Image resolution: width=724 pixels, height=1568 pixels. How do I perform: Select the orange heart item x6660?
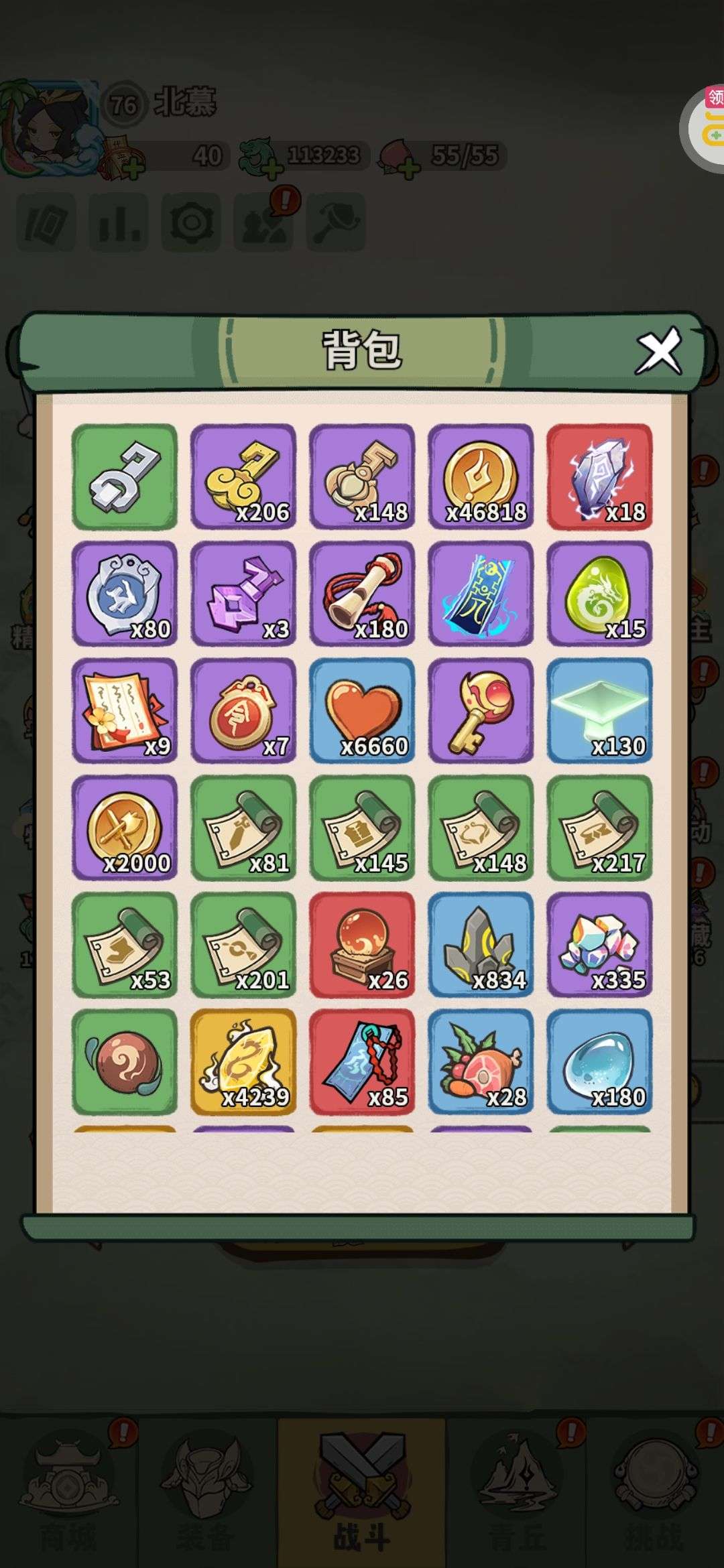(x=362, y=710)
